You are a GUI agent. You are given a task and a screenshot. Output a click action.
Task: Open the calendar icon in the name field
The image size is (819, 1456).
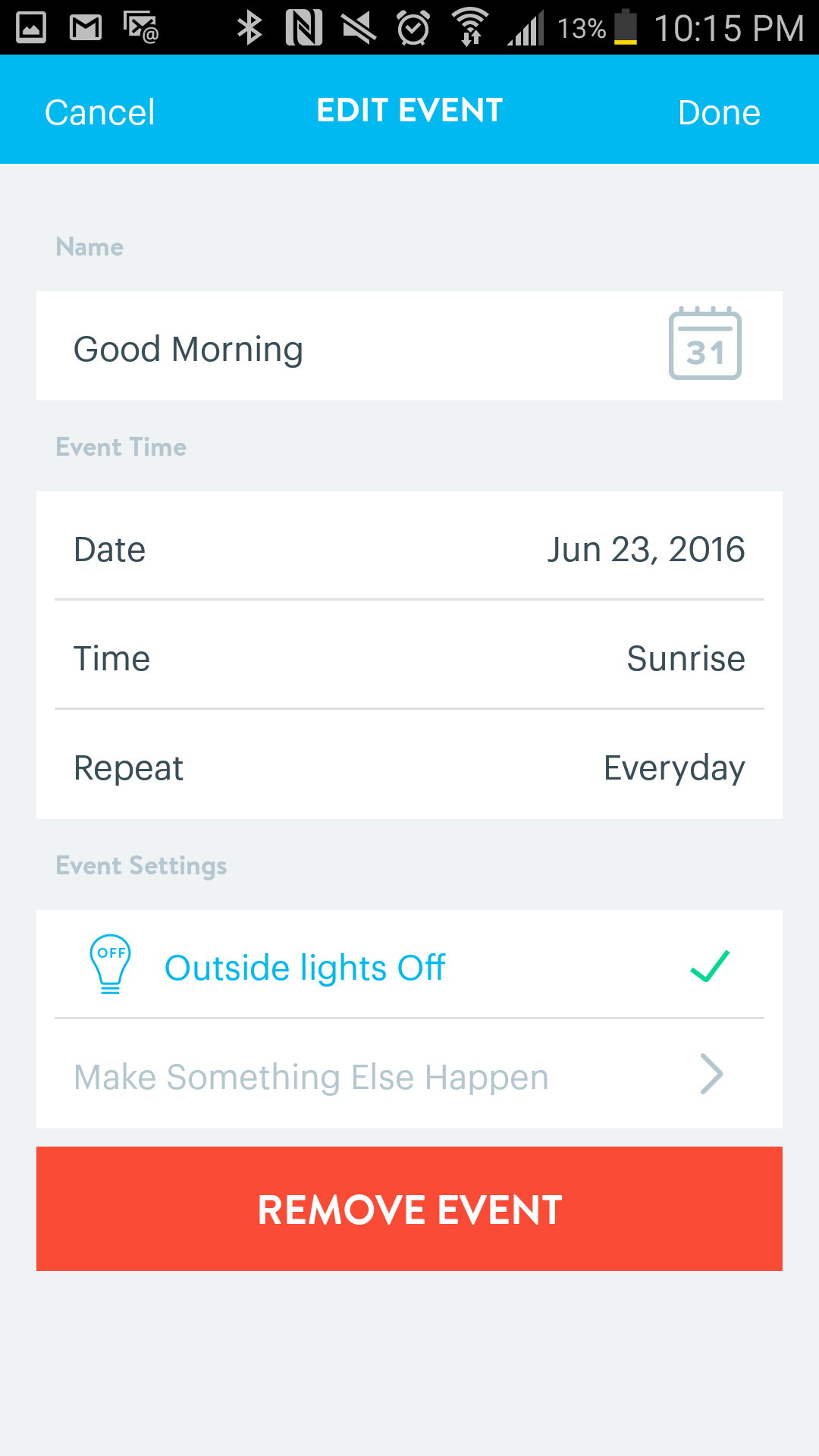(704, 344)
